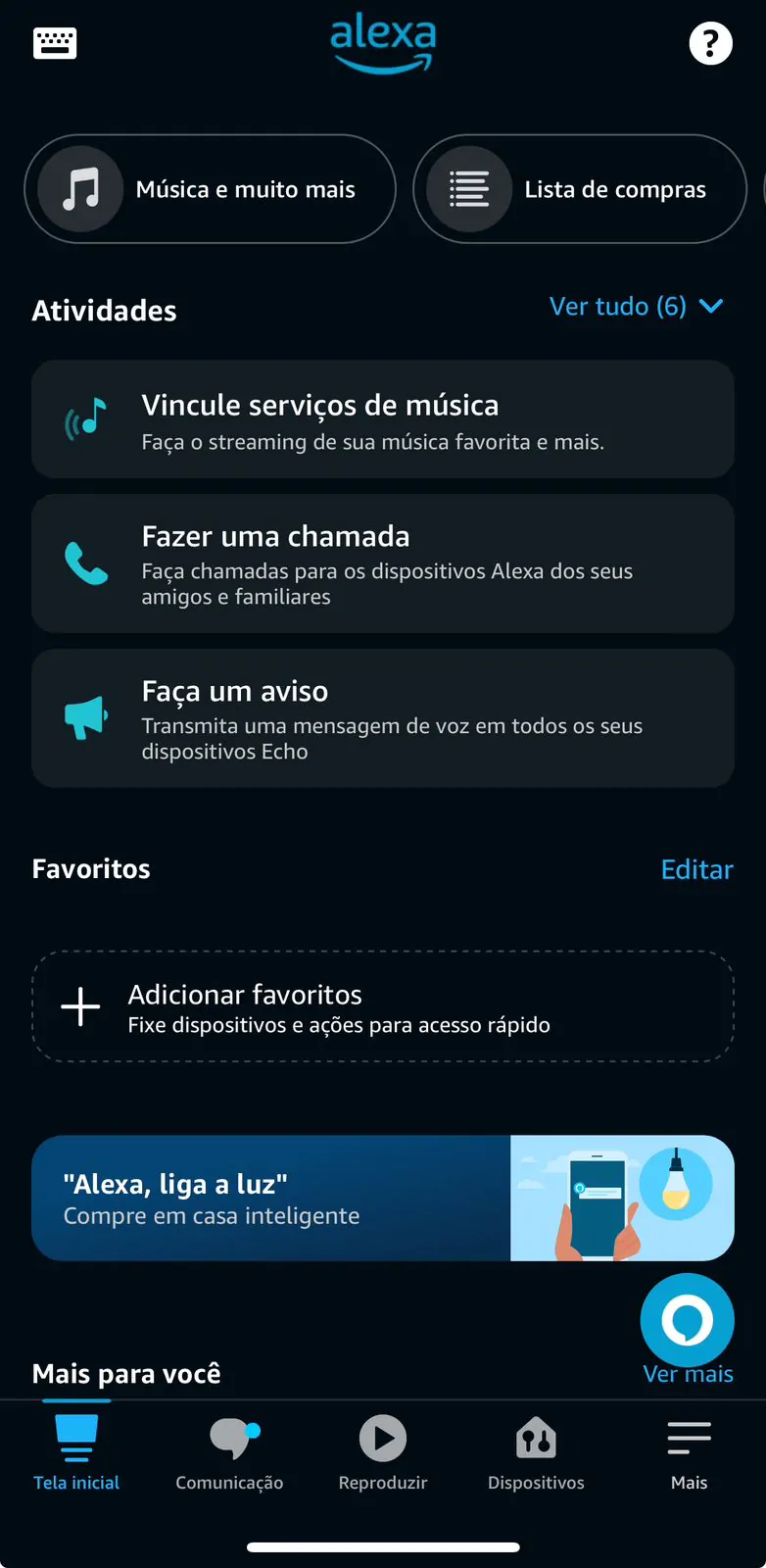Image resolution: width=766 pixels, height=1568 pixels.
Task: Tap the plus sign in Adicionar favoritos
Action: click(81, 1005)
